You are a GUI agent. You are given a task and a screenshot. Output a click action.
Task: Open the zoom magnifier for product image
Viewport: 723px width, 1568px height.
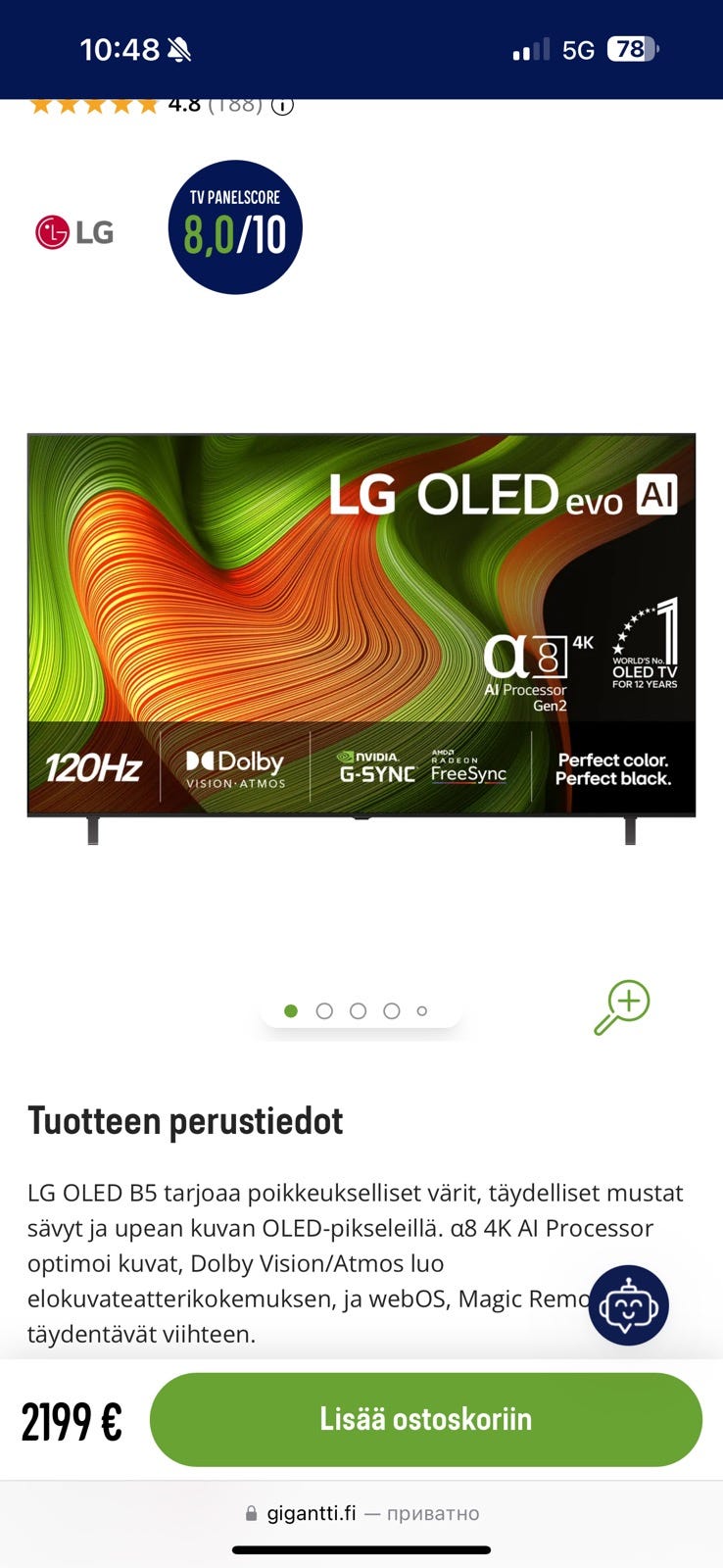click(622, 1007)
